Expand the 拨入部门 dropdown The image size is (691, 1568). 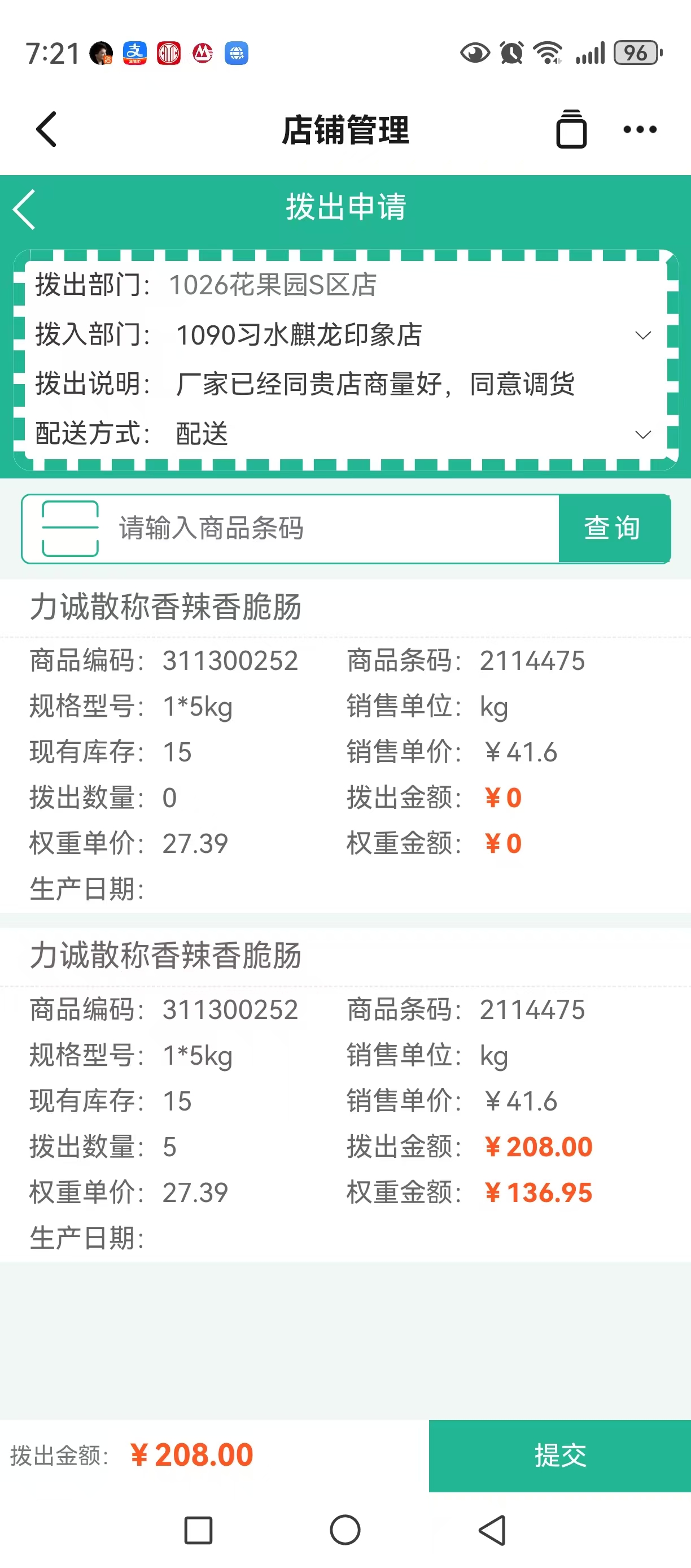click(x=642, y=335)
